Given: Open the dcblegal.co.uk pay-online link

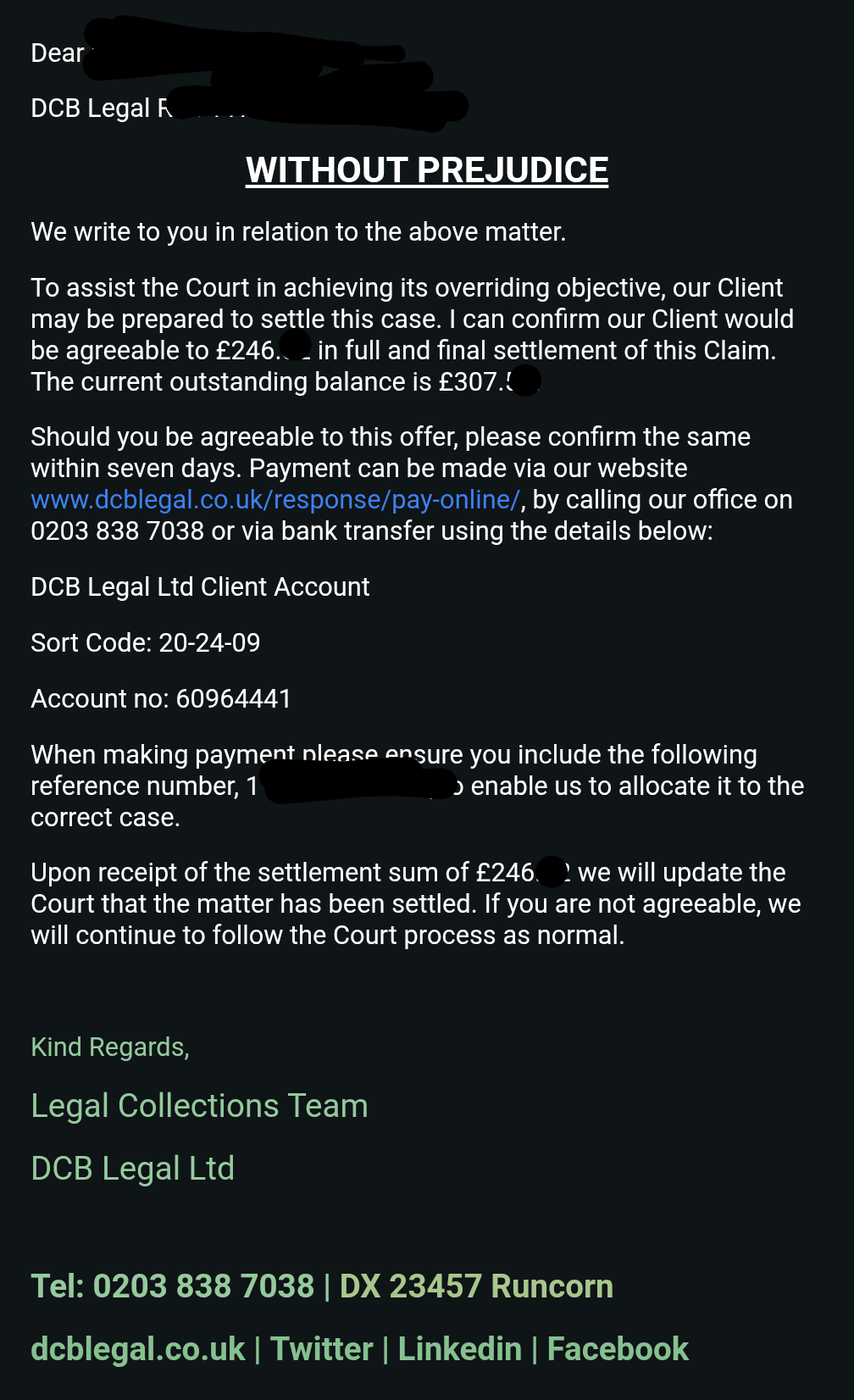Looking at the screenshot, I should (275, 500).
